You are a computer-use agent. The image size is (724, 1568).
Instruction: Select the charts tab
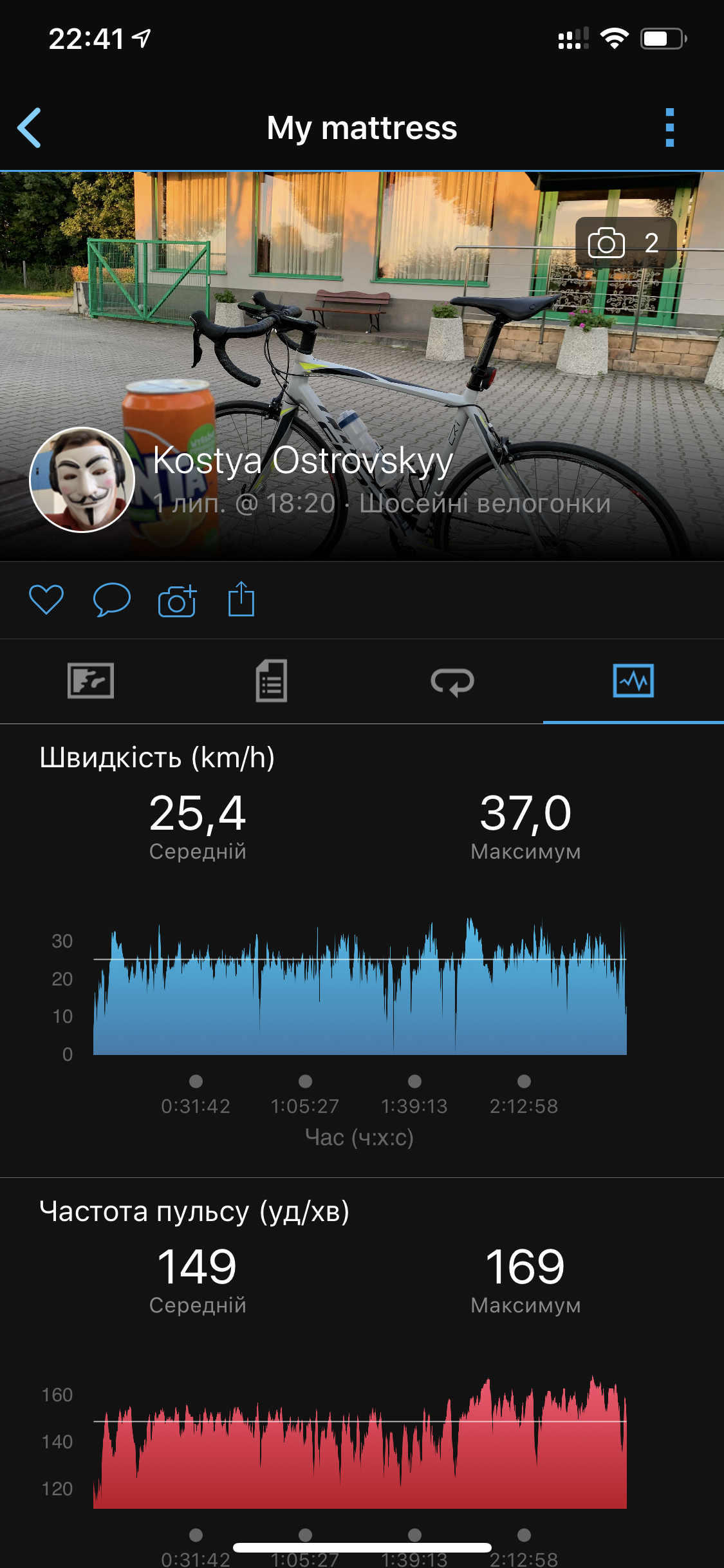(x=633, y=680)
